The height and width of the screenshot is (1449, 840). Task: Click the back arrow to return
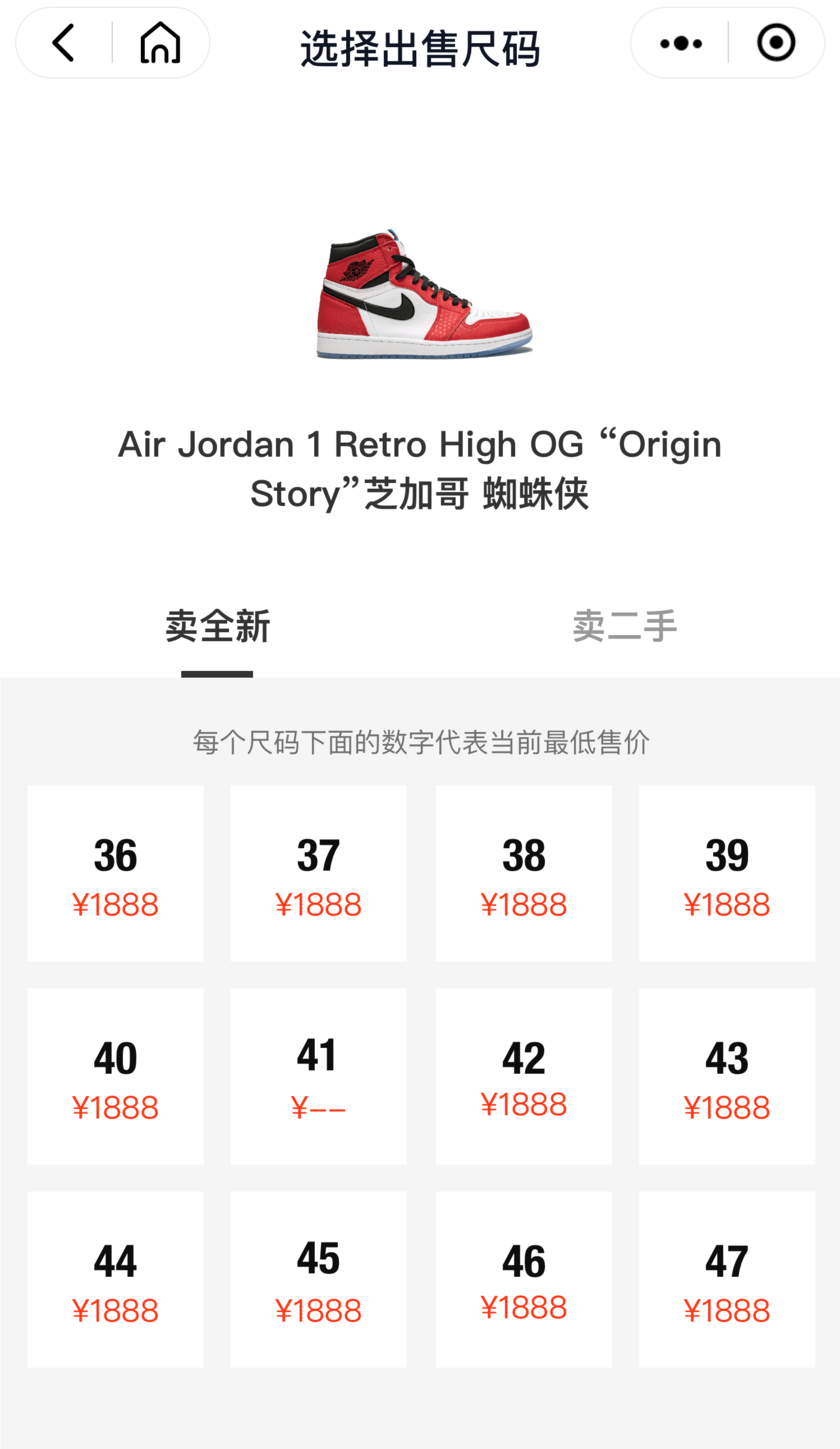click(x=62, y=42)
